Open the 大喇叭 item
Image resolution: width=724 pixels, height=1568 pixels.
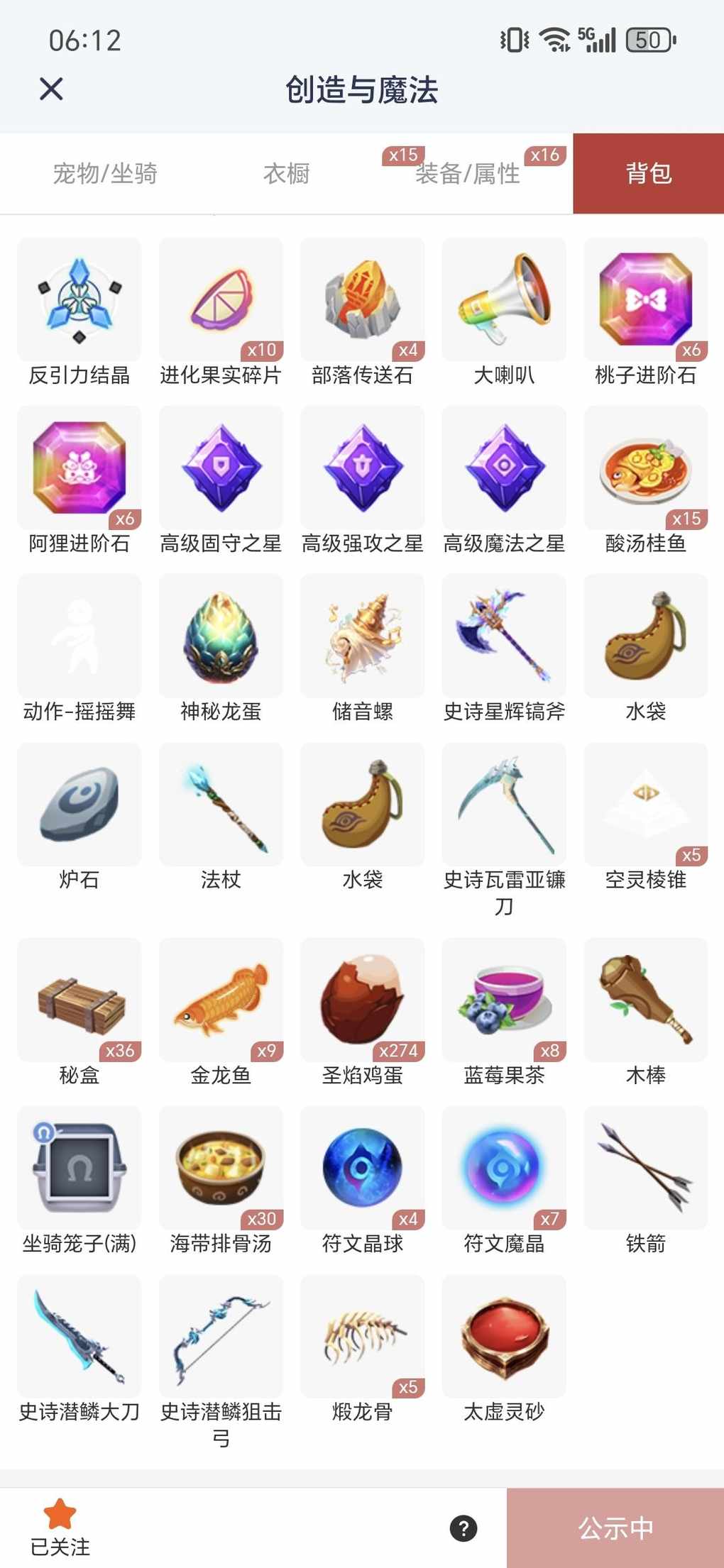coord(504,300)
